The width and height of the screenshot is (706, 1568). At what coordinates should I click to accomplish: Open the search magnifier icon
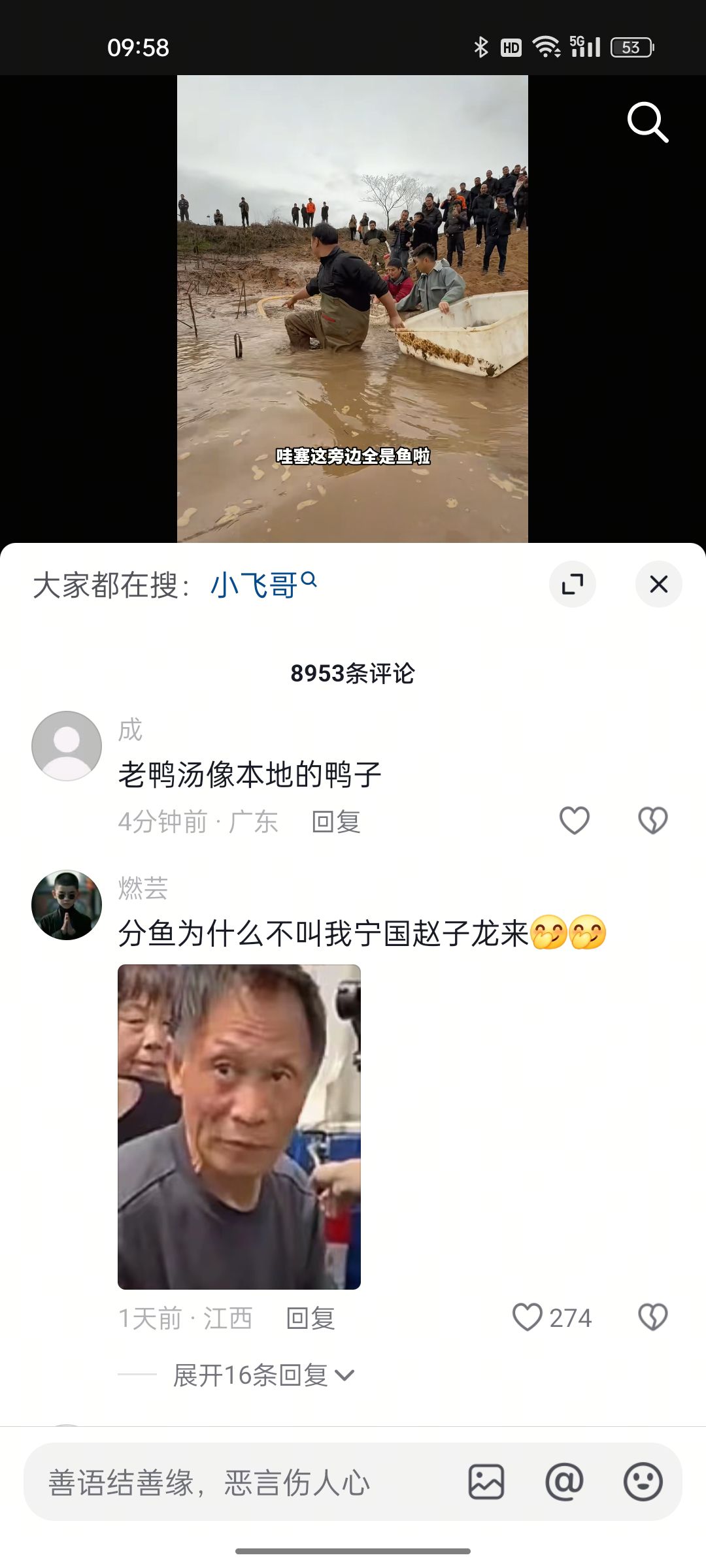click(647, 122)
